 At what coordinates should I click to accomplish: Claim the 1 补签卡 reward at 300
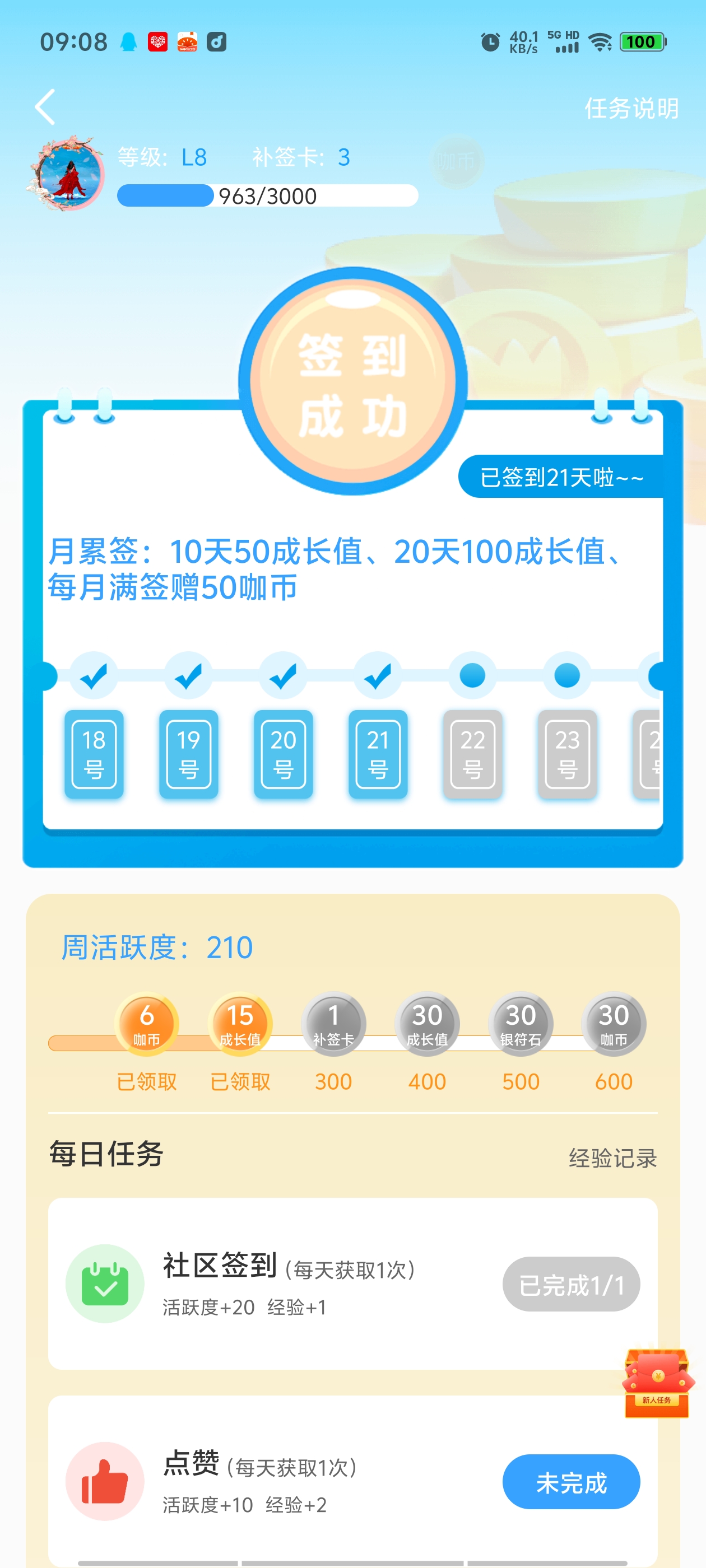[333, 1024]
